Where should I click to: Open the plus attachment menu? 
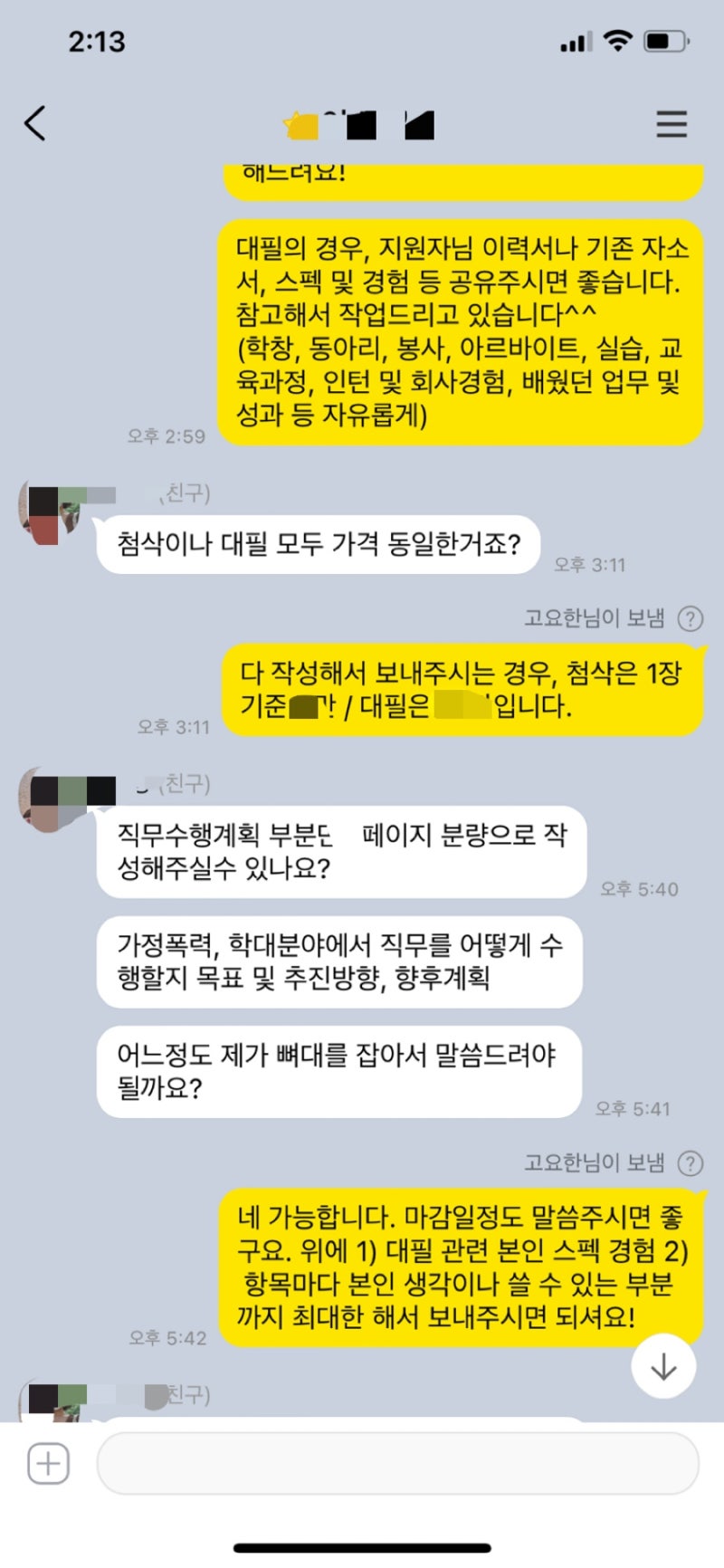tap(48, 1464)
